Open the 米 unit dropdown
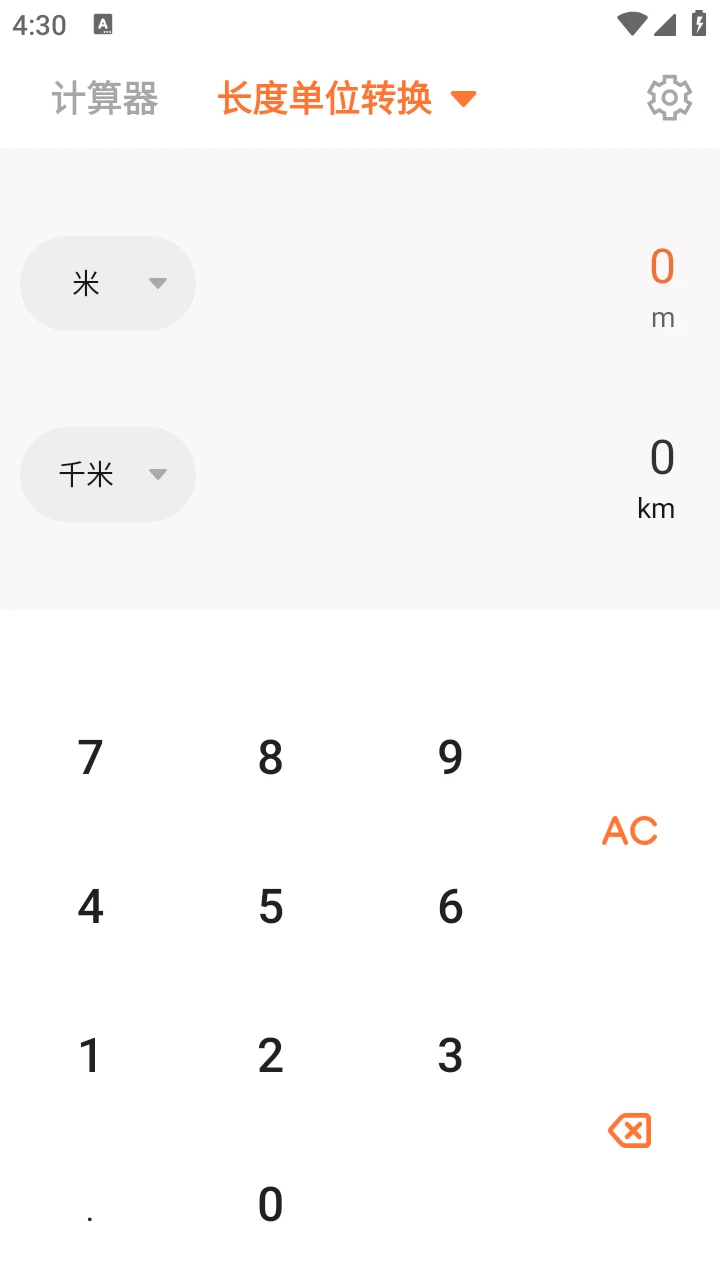This screenshot has width=720, height=1280. click(x=108, y=283)
